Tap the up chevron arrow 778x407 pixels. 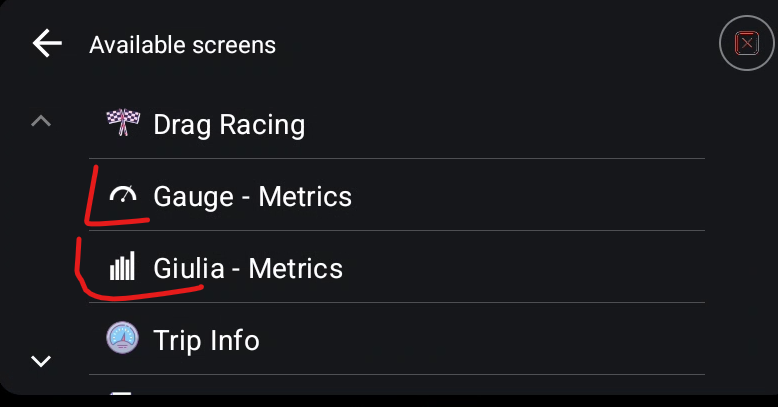click(x=41, y=122)
